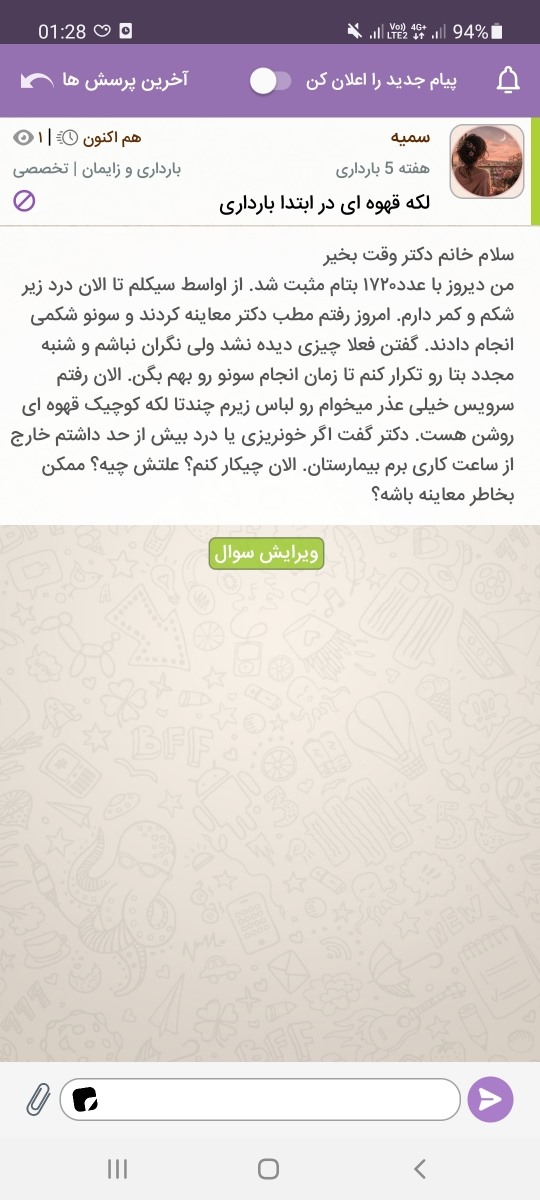
Task: Go back to آخرین پرسش ها
Action: (x=104, y=80)
